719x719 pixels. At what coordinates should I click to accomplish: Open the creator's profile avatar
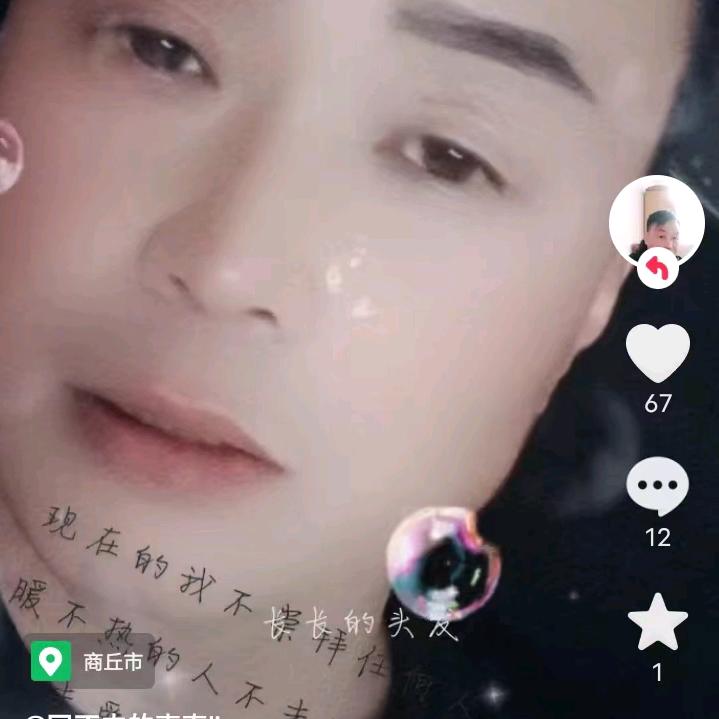click(657, 222)
